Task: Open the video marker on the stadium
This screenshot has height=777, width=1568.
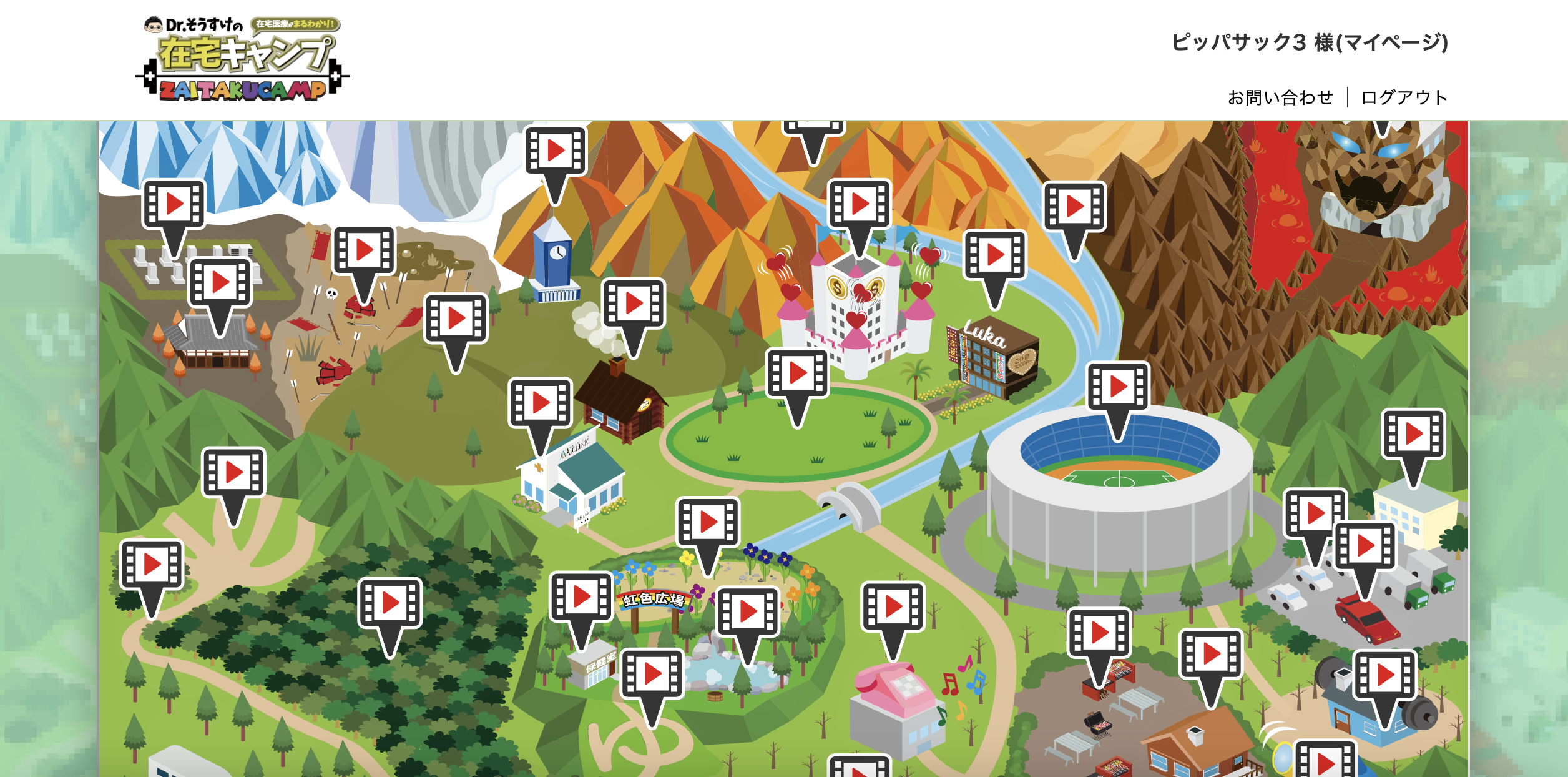Action: [1117, 387]
